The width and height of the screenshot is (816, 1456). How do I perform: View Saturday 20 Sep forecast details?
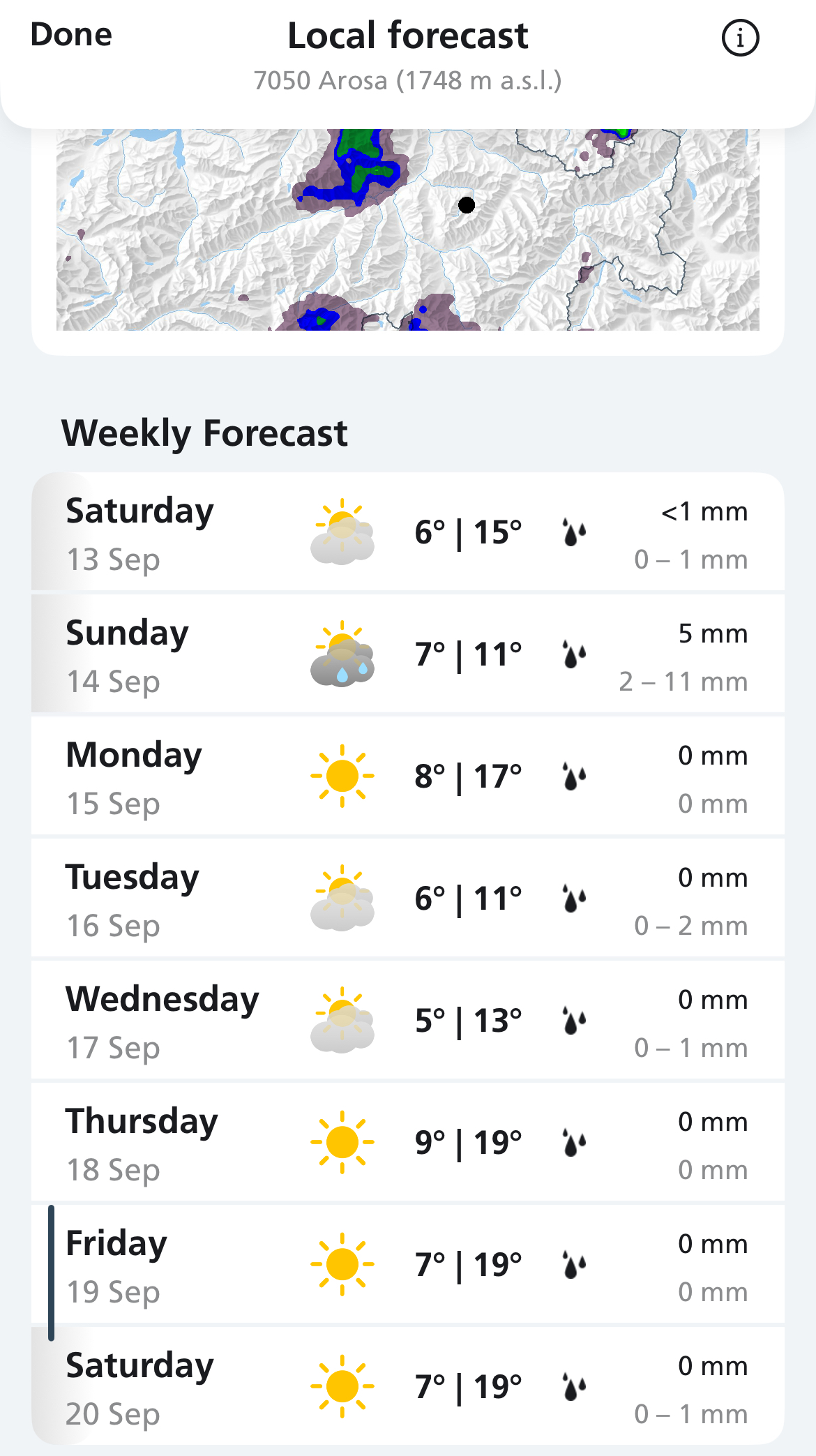click(407, 1387)
